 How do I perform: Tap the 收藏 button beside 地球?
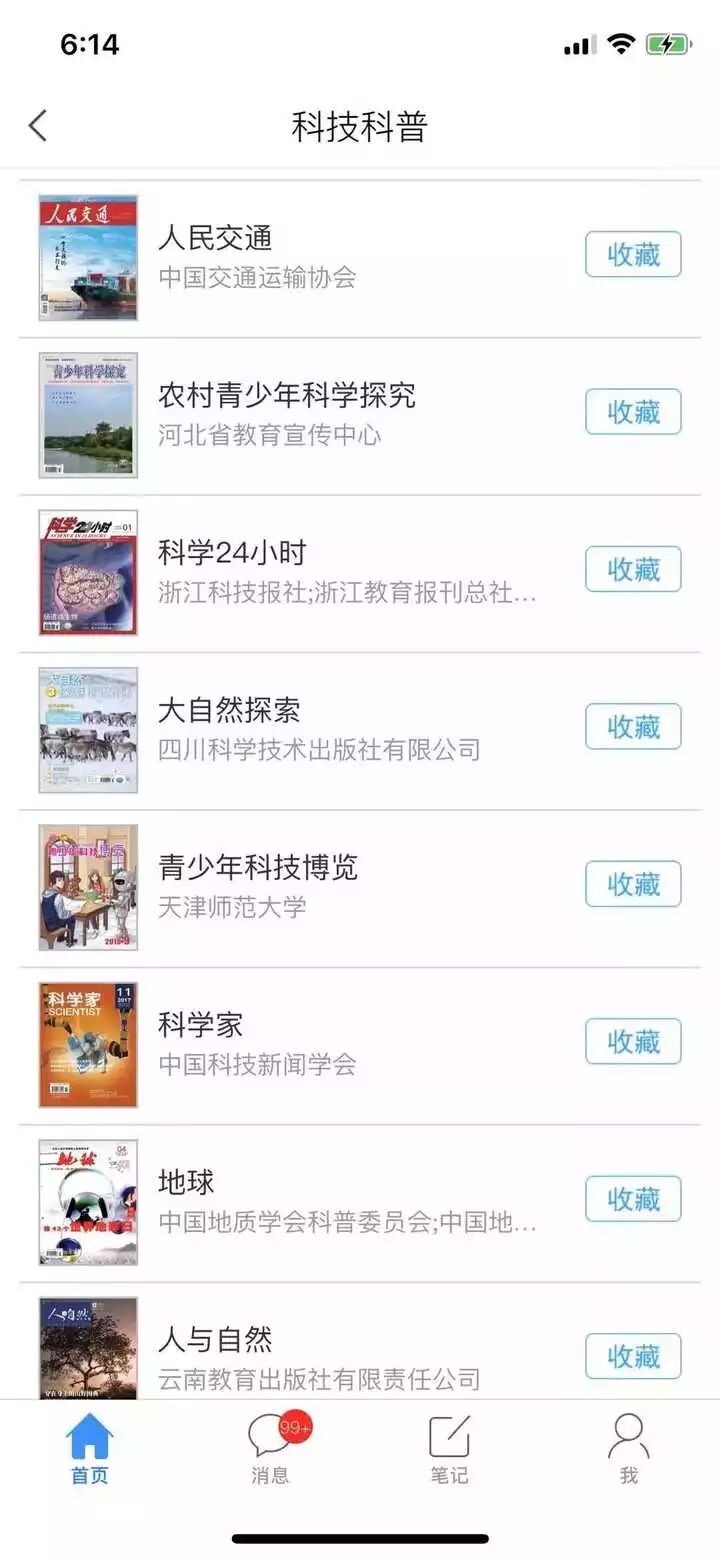point(633,1199)
